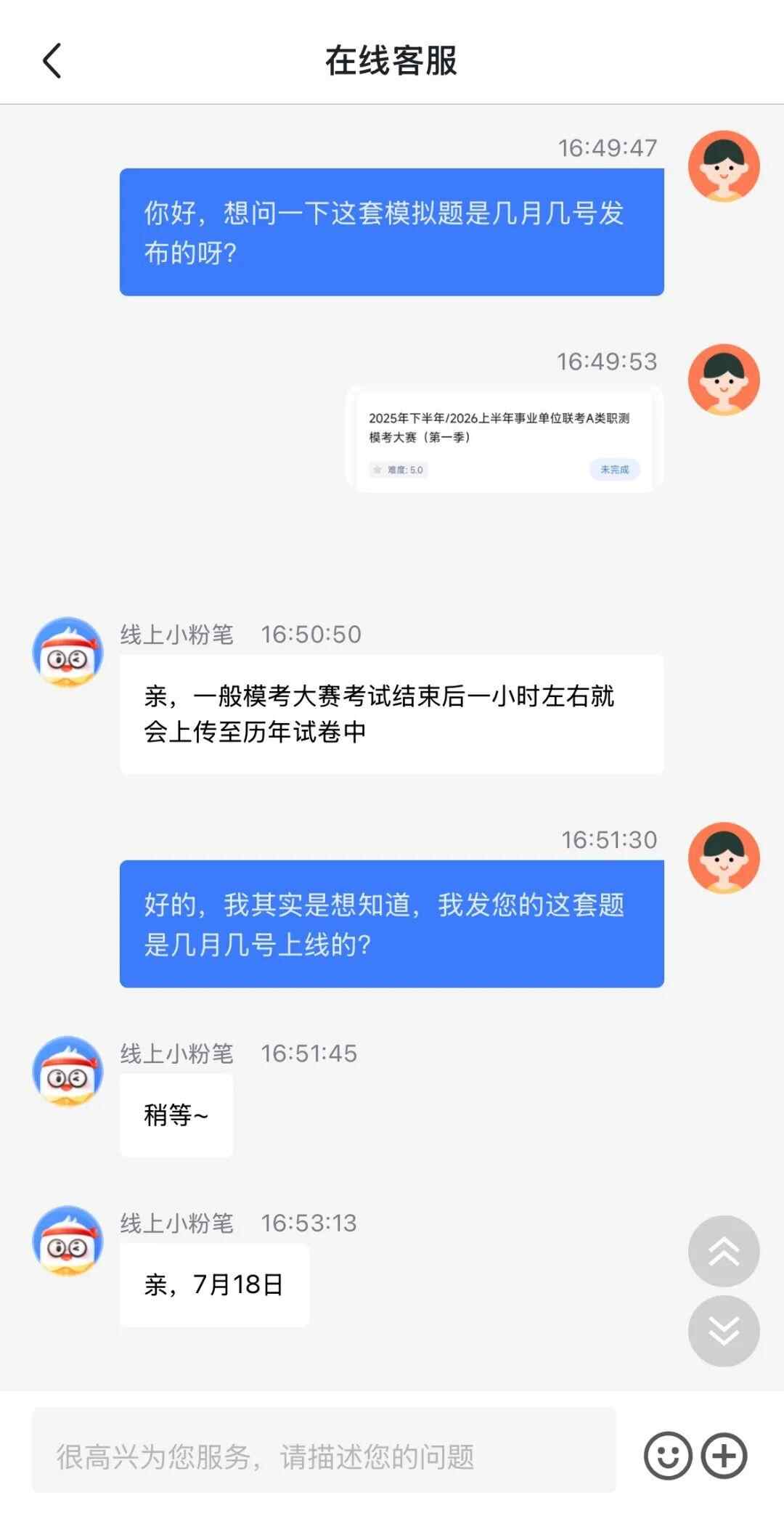Tap your own profile avatar next to 16:49:47
Viewport: 784px width, 1524px height.
724,166
